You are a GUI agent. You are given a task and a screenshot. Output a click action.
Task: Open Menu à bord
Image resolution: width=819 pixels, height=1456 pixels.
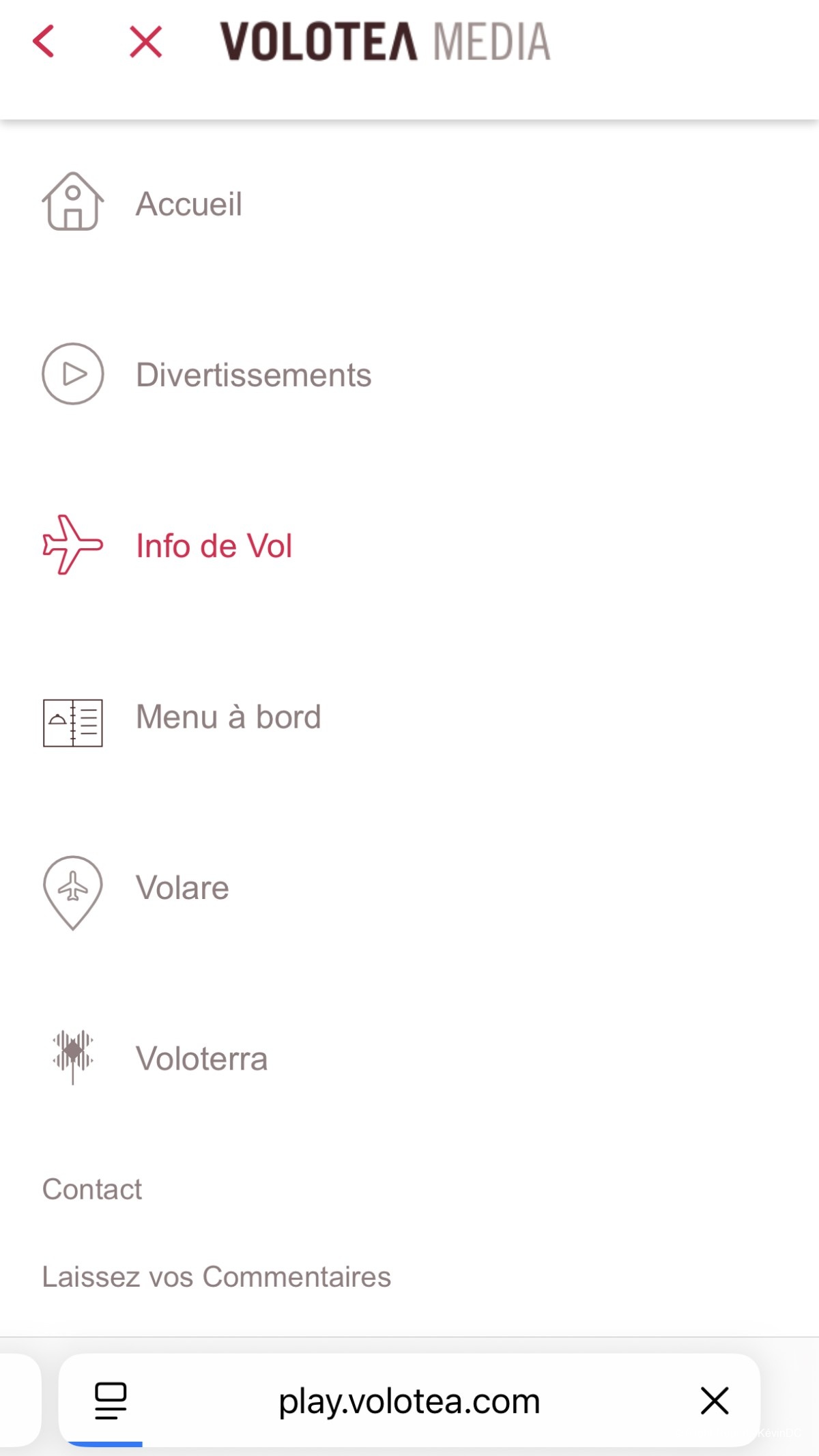pos(228,717)
